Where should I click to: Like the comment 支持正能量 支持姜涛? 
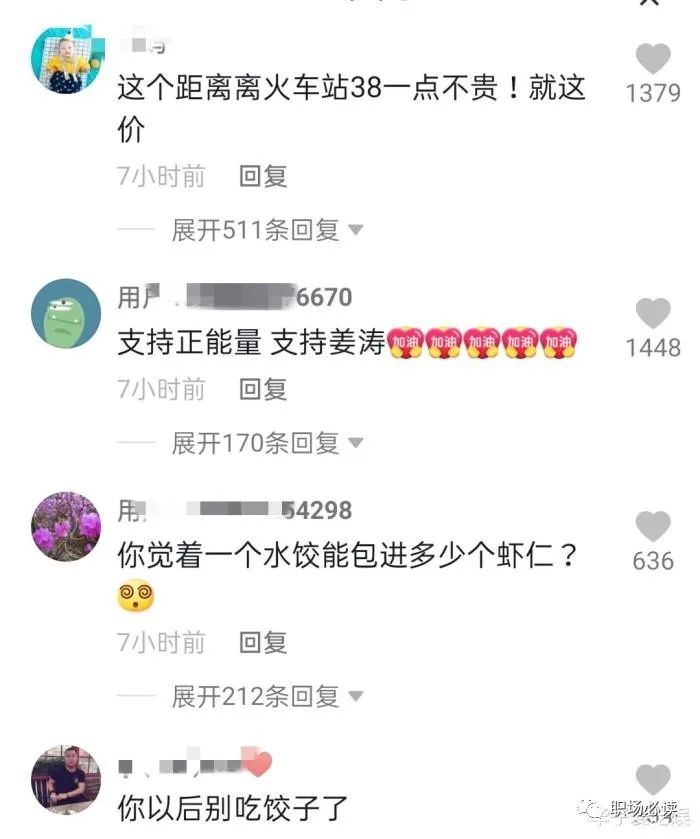coord(652,314)
